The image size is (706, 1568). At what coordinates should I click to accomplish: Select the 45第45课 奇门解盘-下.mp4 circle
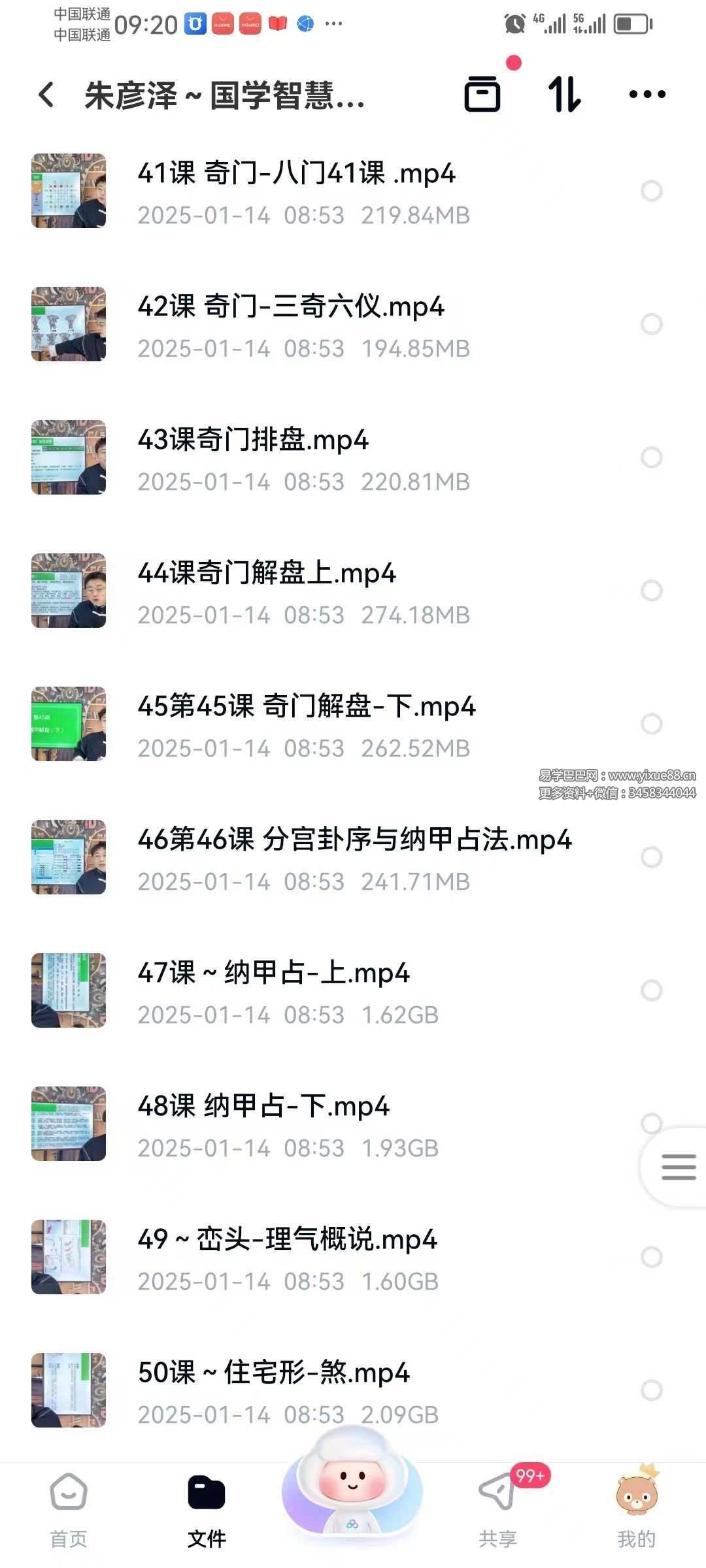(x=652, y=724)
